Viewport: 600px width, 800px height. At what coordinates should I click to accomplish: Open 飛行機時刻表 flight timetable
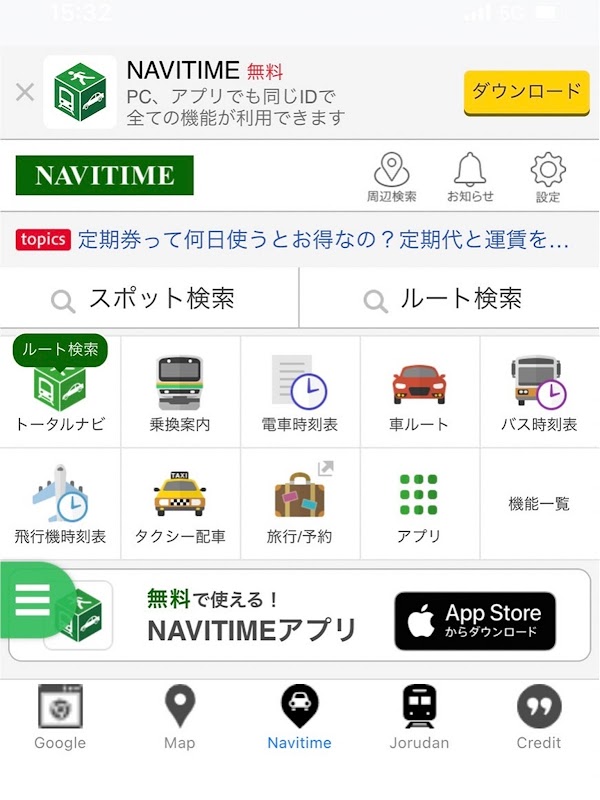point(60,504)
